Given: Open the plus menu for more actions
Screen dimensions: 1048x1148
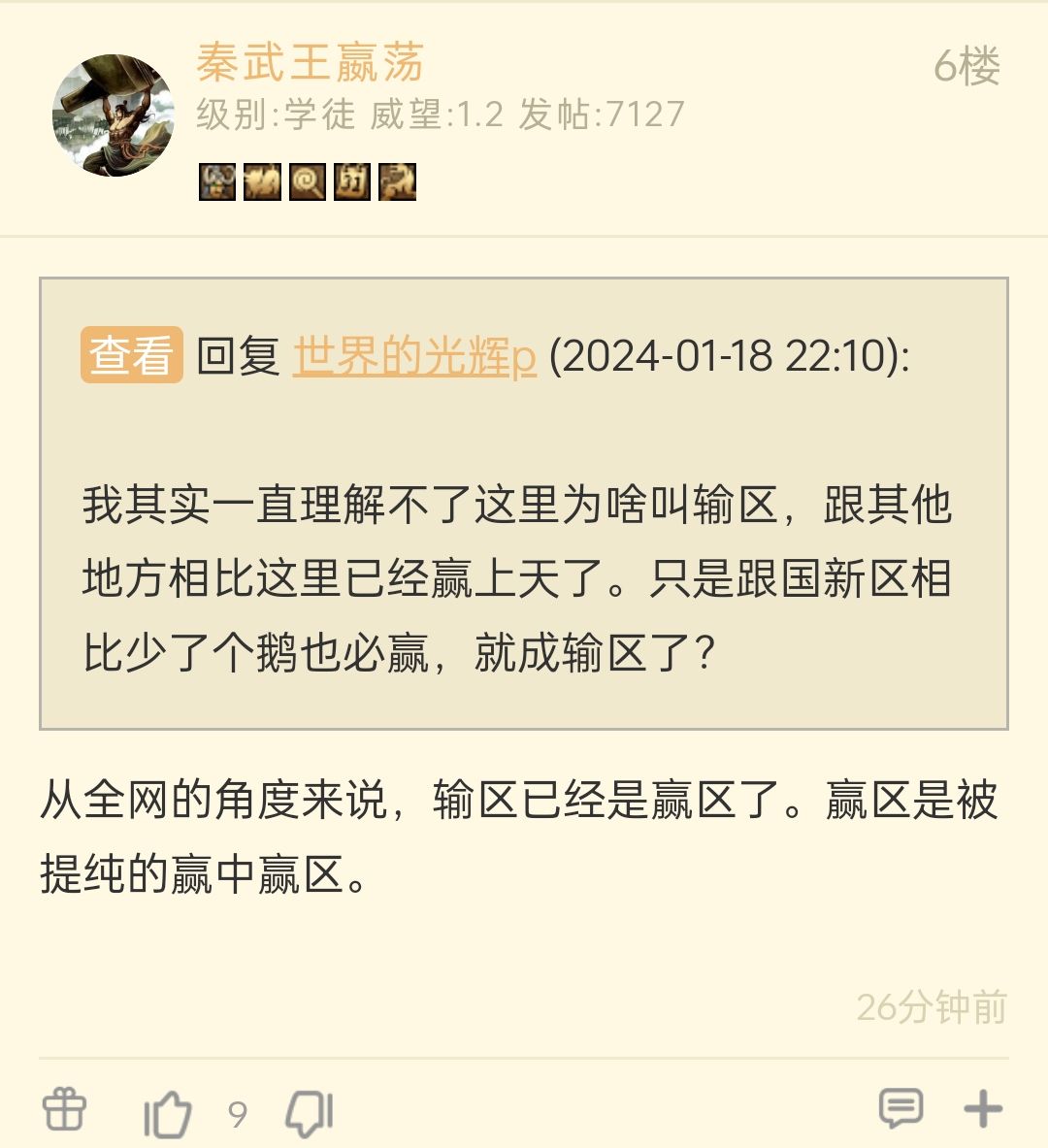Looking at the screenshot, I should click(x=982, y=1109).
